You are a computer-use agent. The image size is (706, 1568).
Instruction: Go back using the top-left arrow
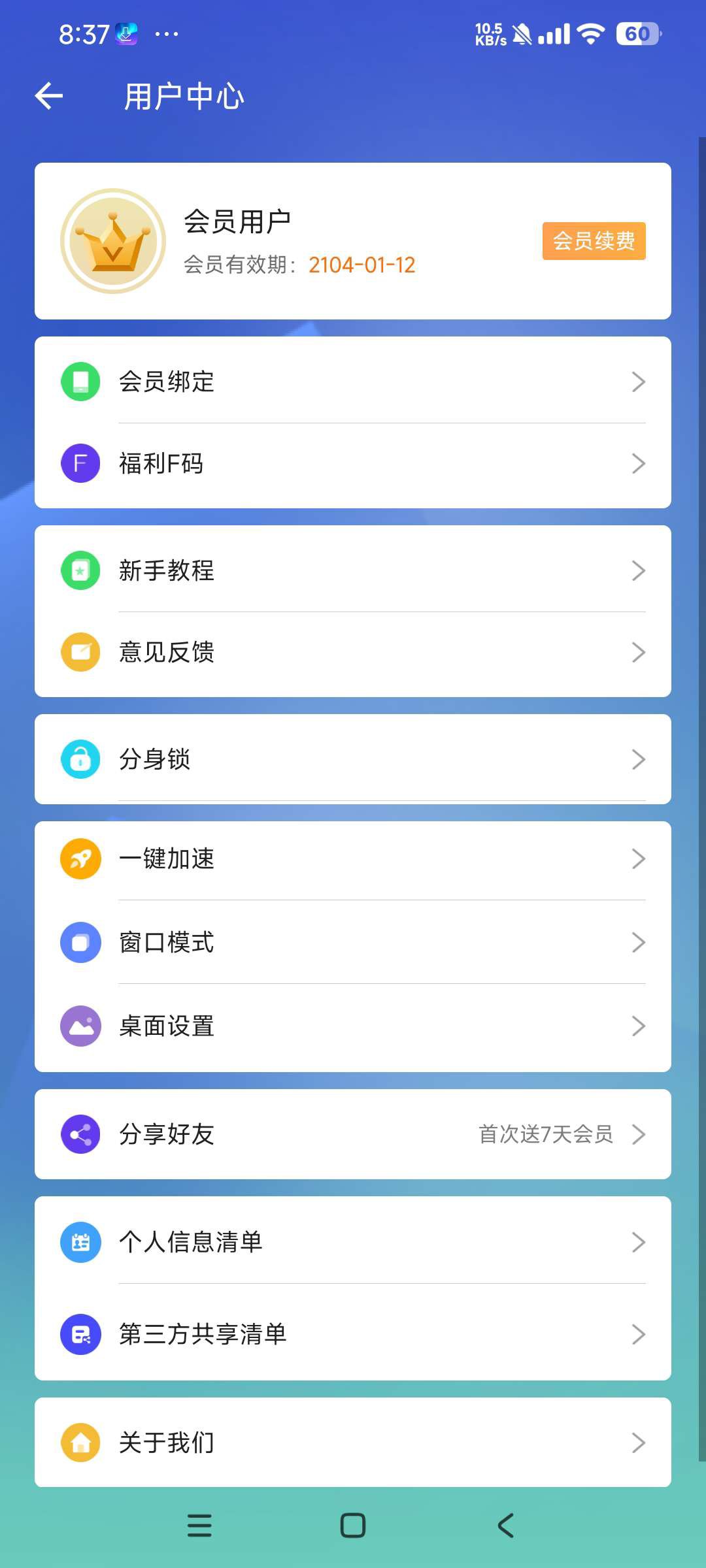click(49, 97)
